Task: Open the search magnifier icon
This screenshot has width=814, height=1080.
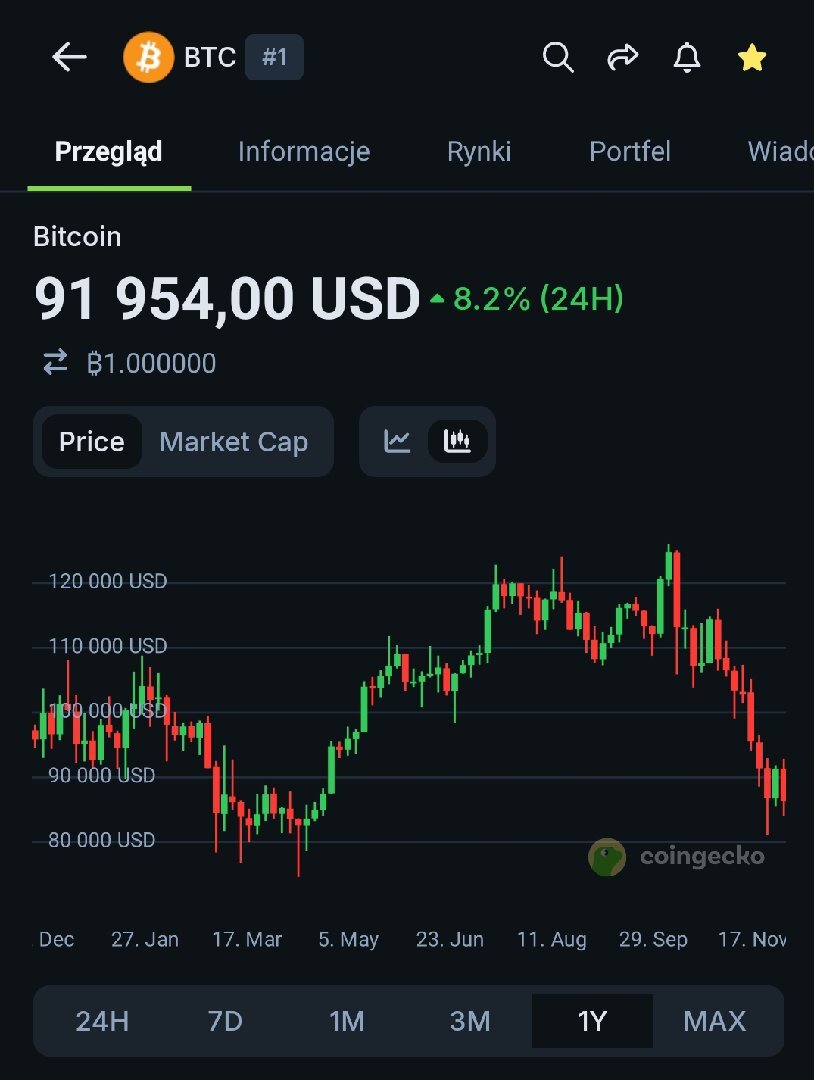Action: point(558,58)
